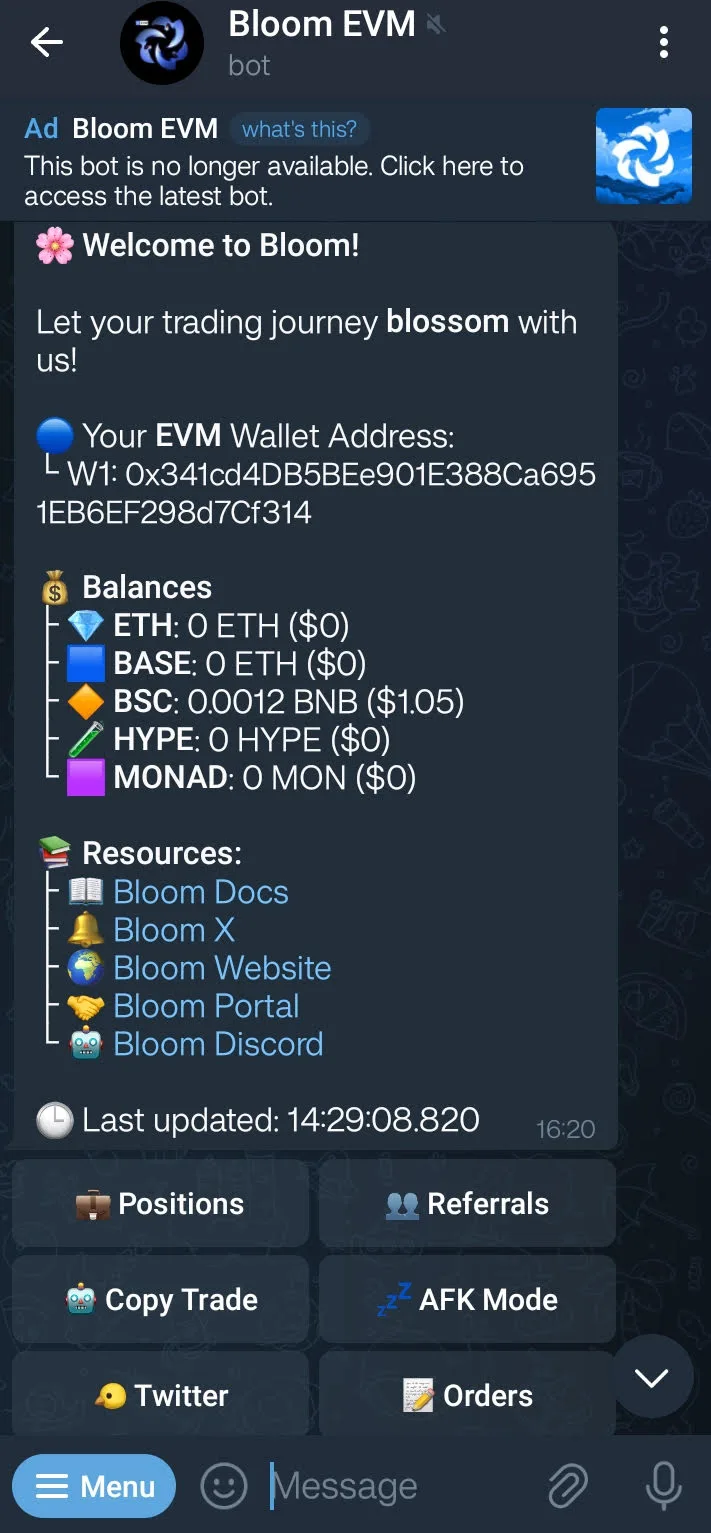Open the Referrals button

pos(467,1203)
